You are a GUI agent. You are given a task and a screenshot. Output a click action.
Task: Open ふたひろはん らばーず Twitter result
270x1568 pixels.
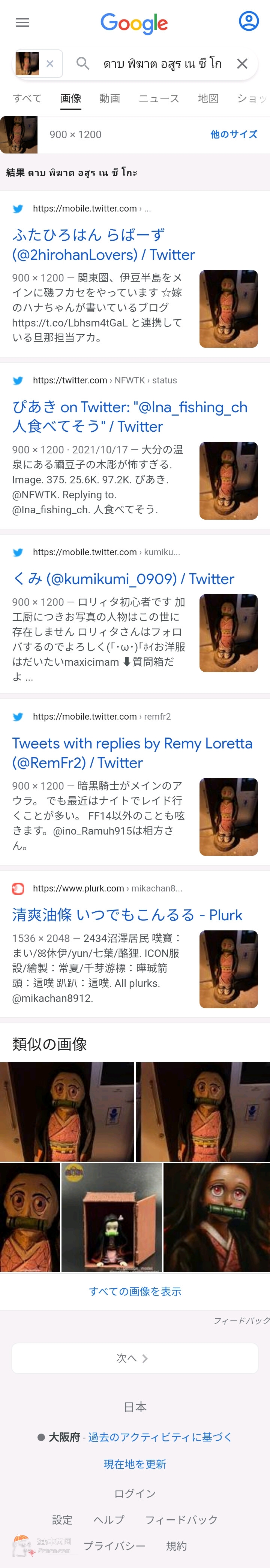pyautogui.click(x=103, y=245)
